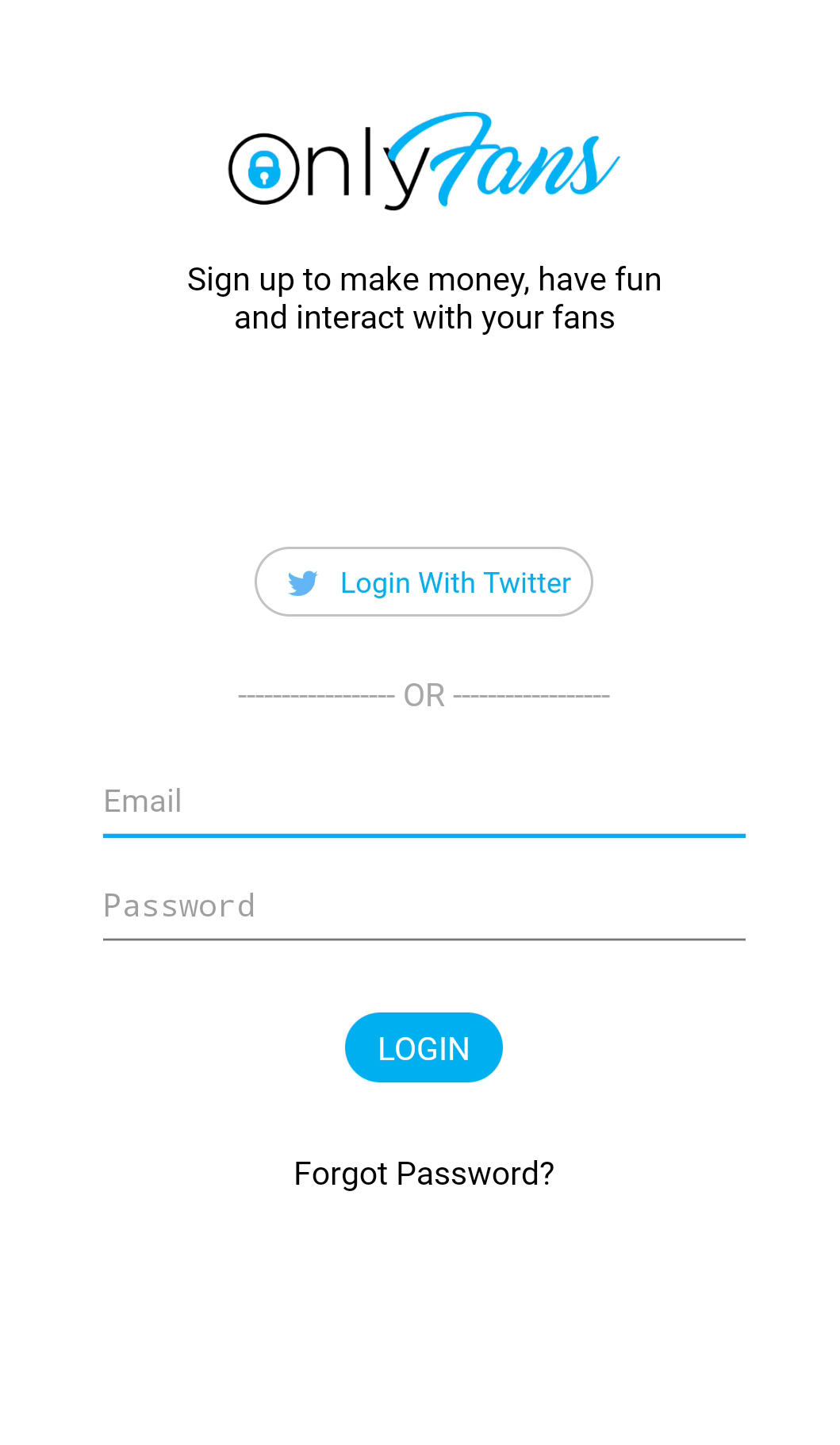Focus the Email input field
Viewport: 840px width, 1445px height.
[424, 801]
